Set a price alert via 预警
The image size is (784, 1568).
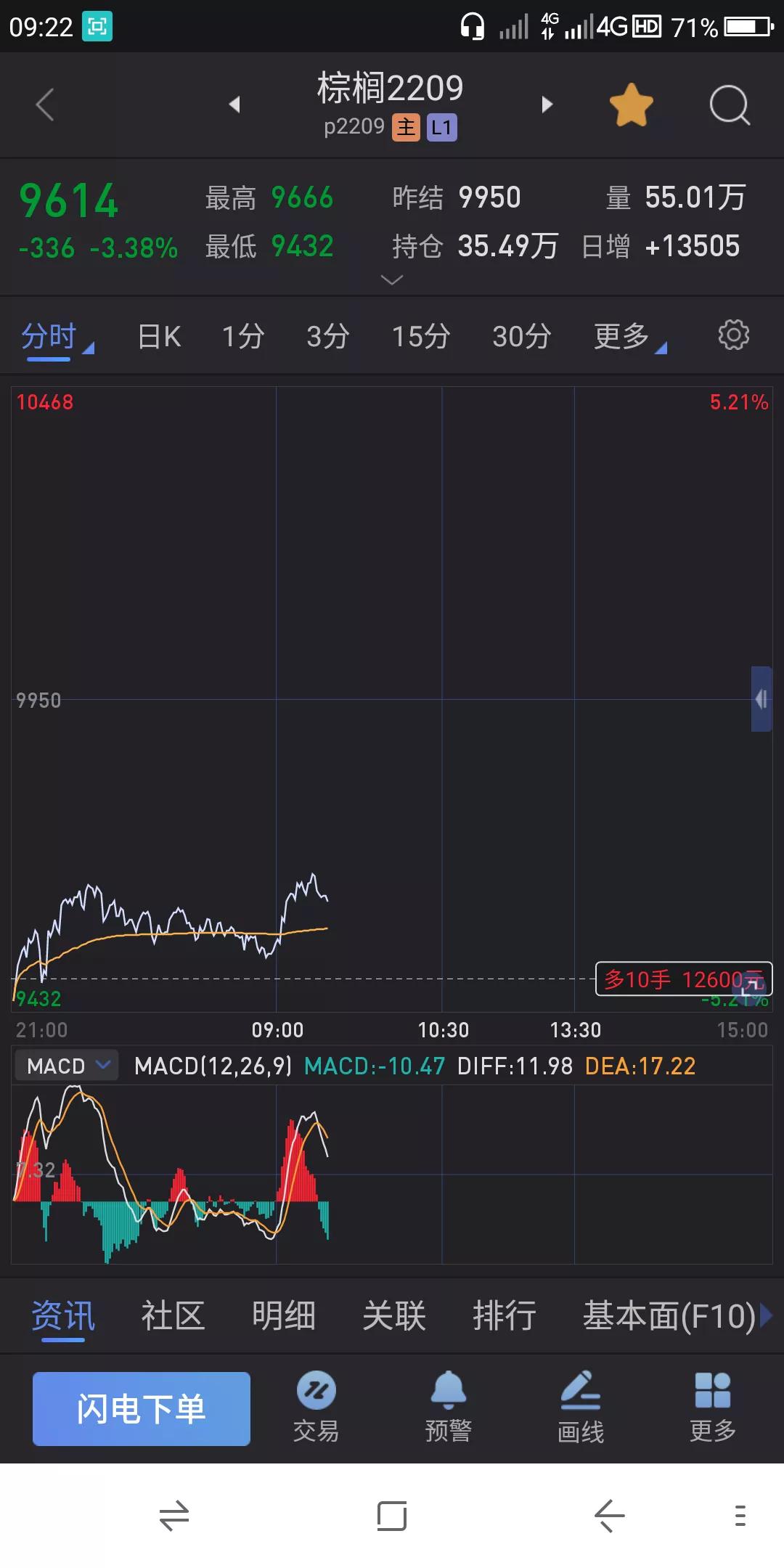click(x=449, y=1407)
